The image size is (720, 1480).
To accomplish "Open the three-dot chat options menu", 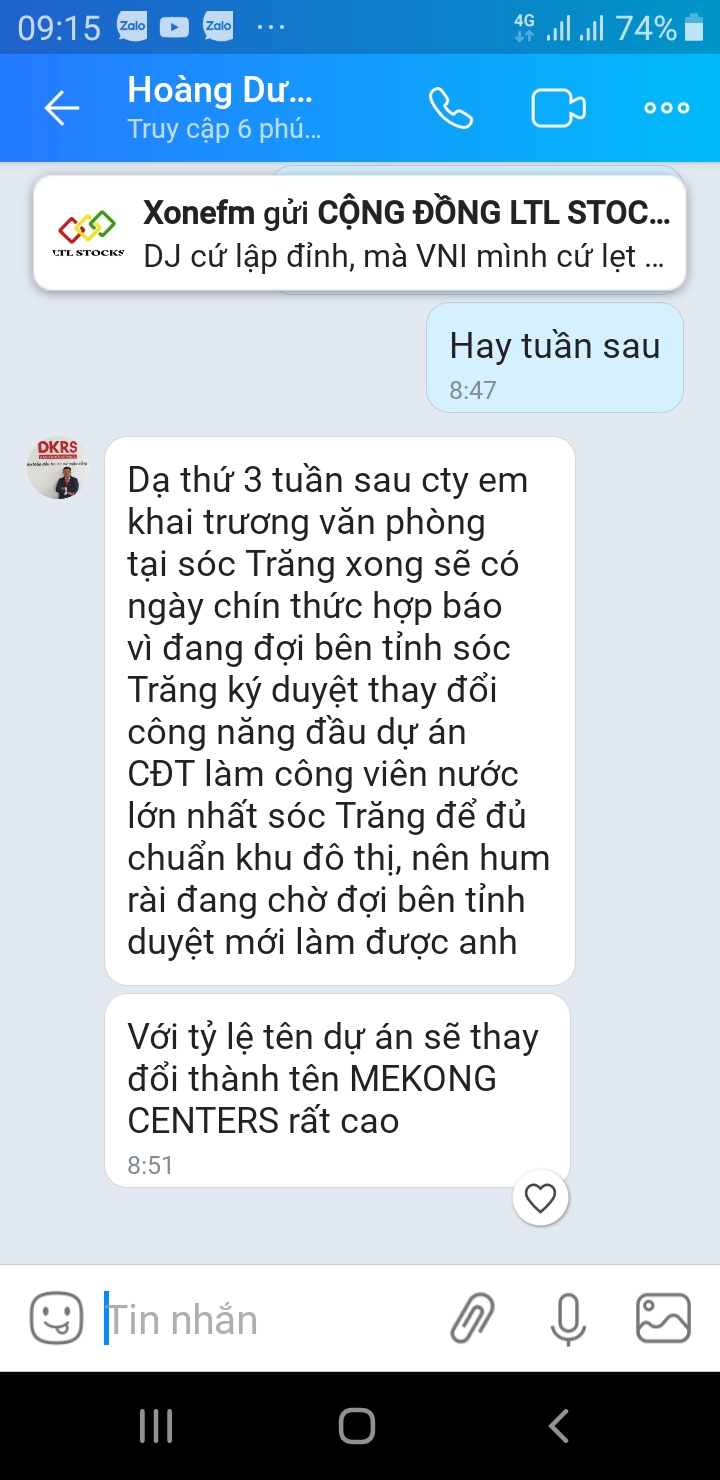I will 667,108.
